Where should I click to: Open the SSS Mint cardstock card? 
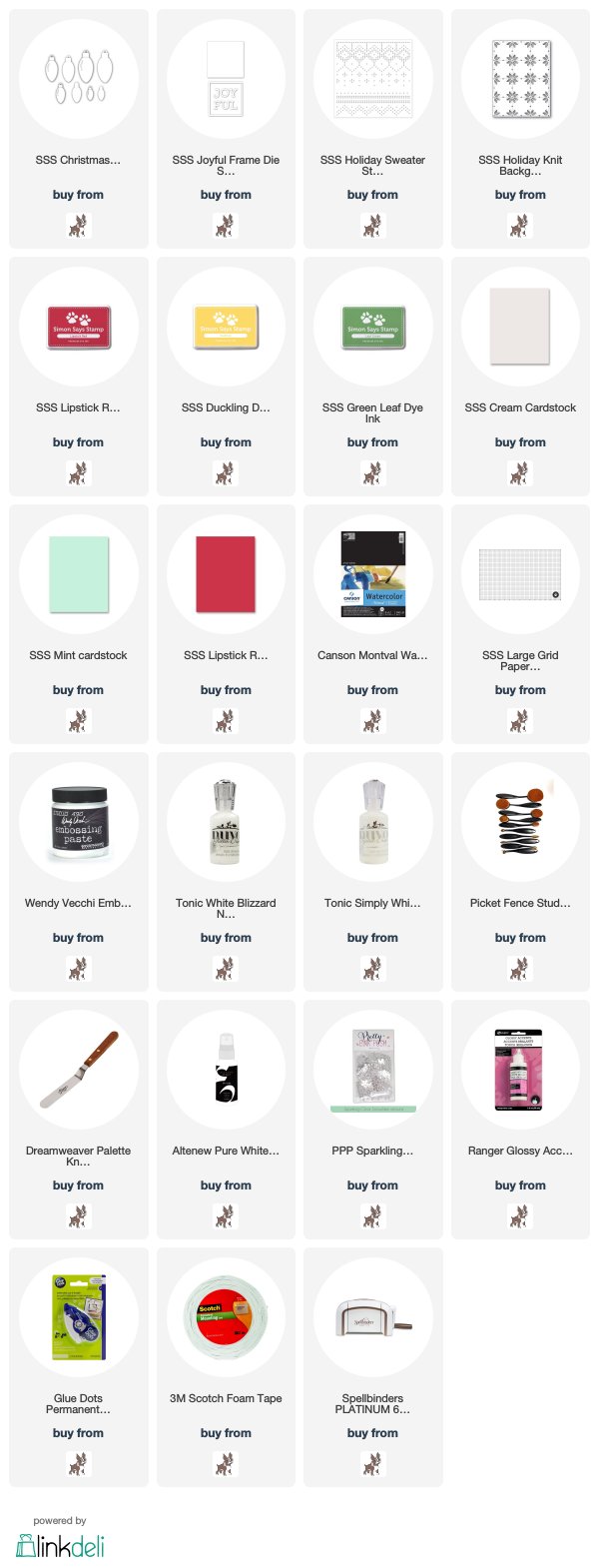(x=78, y=573)
